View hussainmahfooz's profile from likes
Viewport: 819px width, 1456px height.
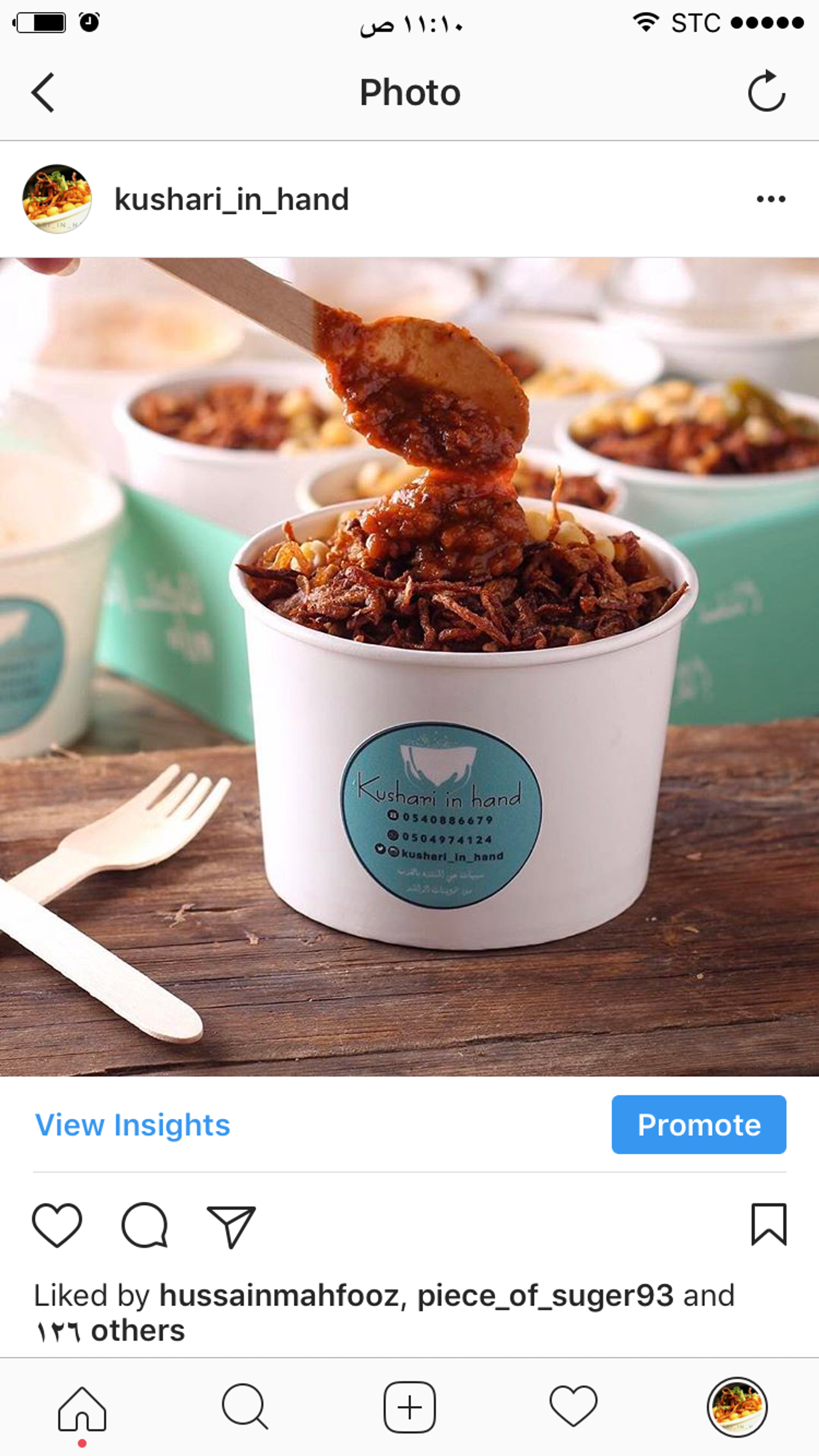coord(280,1295)
